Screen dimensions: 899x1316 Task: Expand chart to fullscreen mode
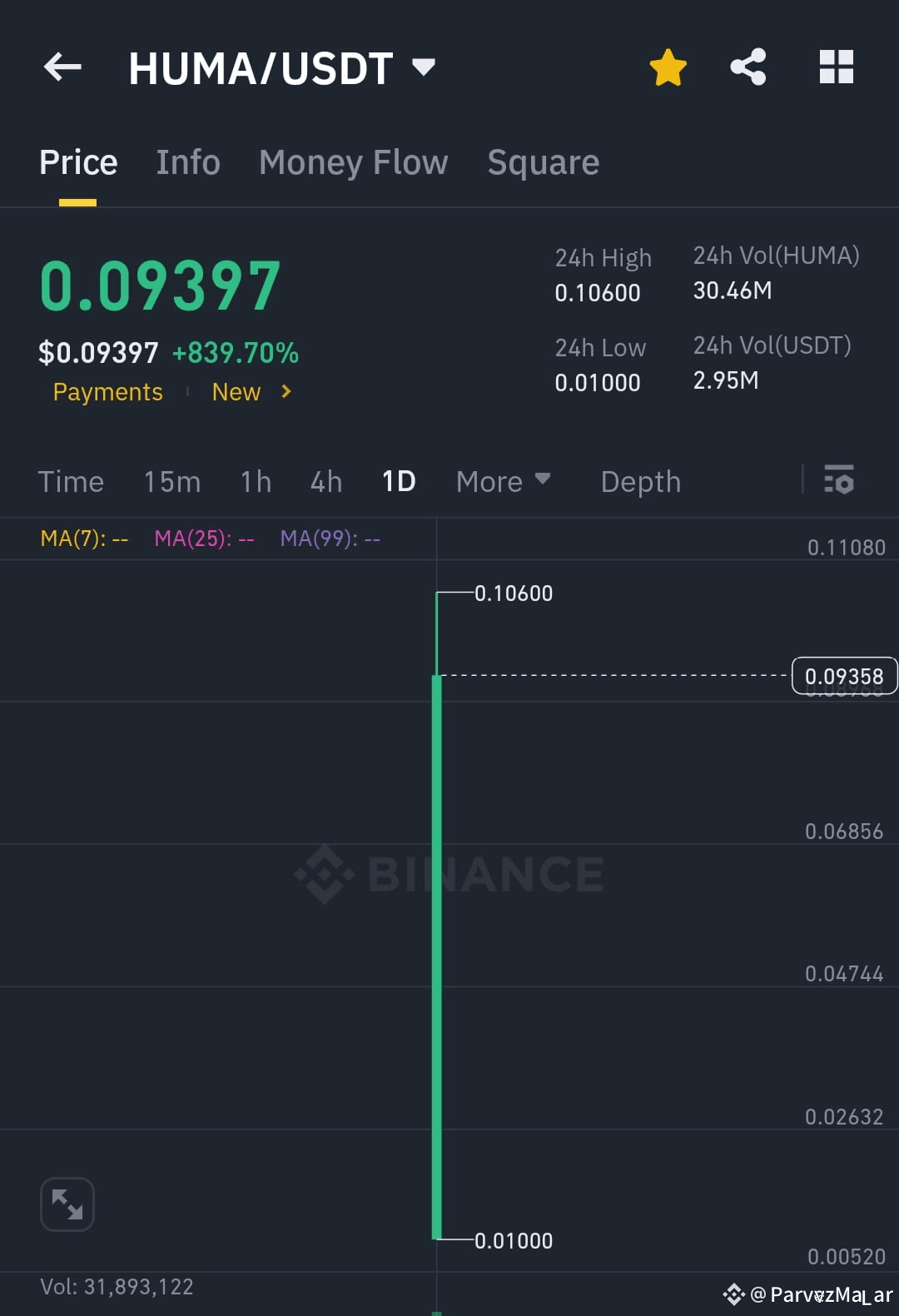click(67, 1204)
